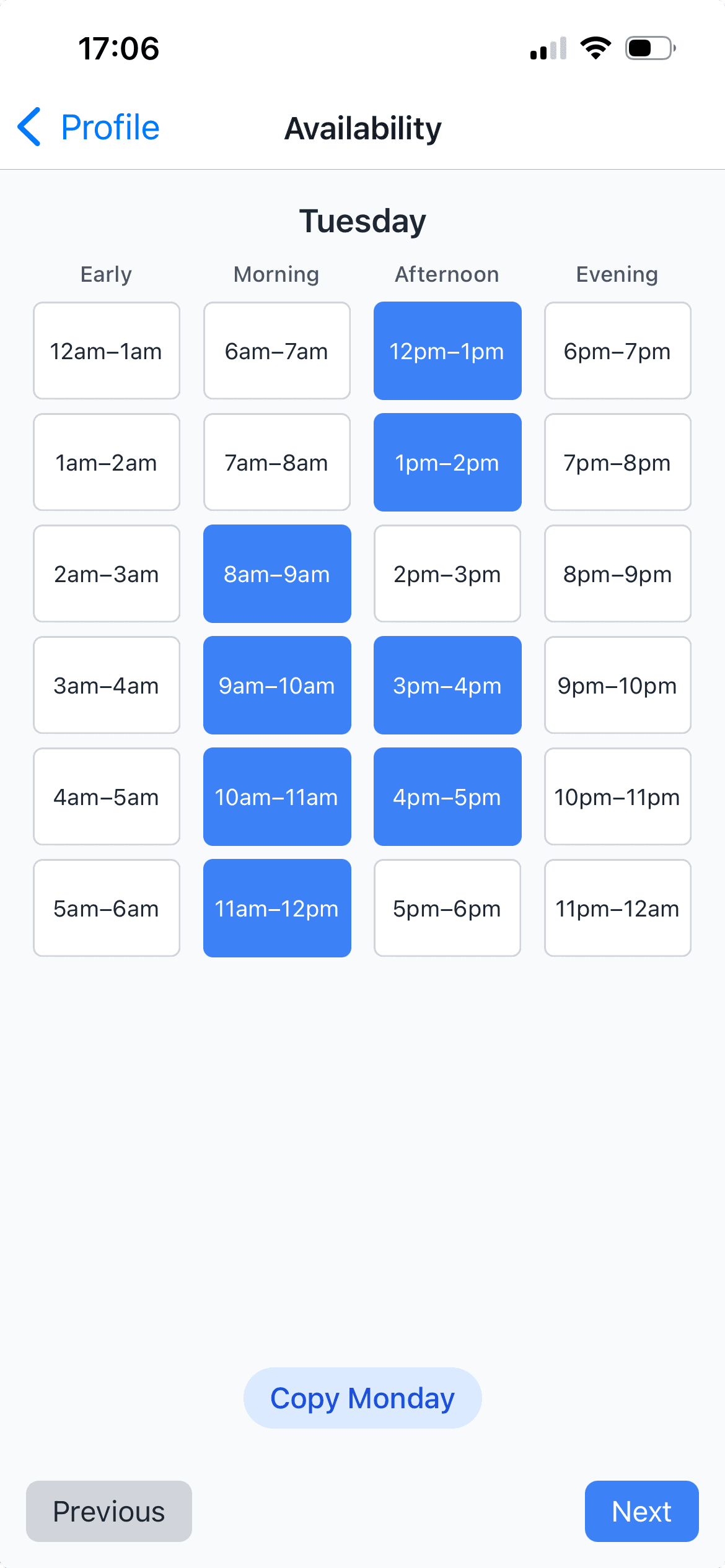Disable the 11am–12pm morning slot
Screen dimensions: 725x1568
pyautogui.click(x=276, y=908)
